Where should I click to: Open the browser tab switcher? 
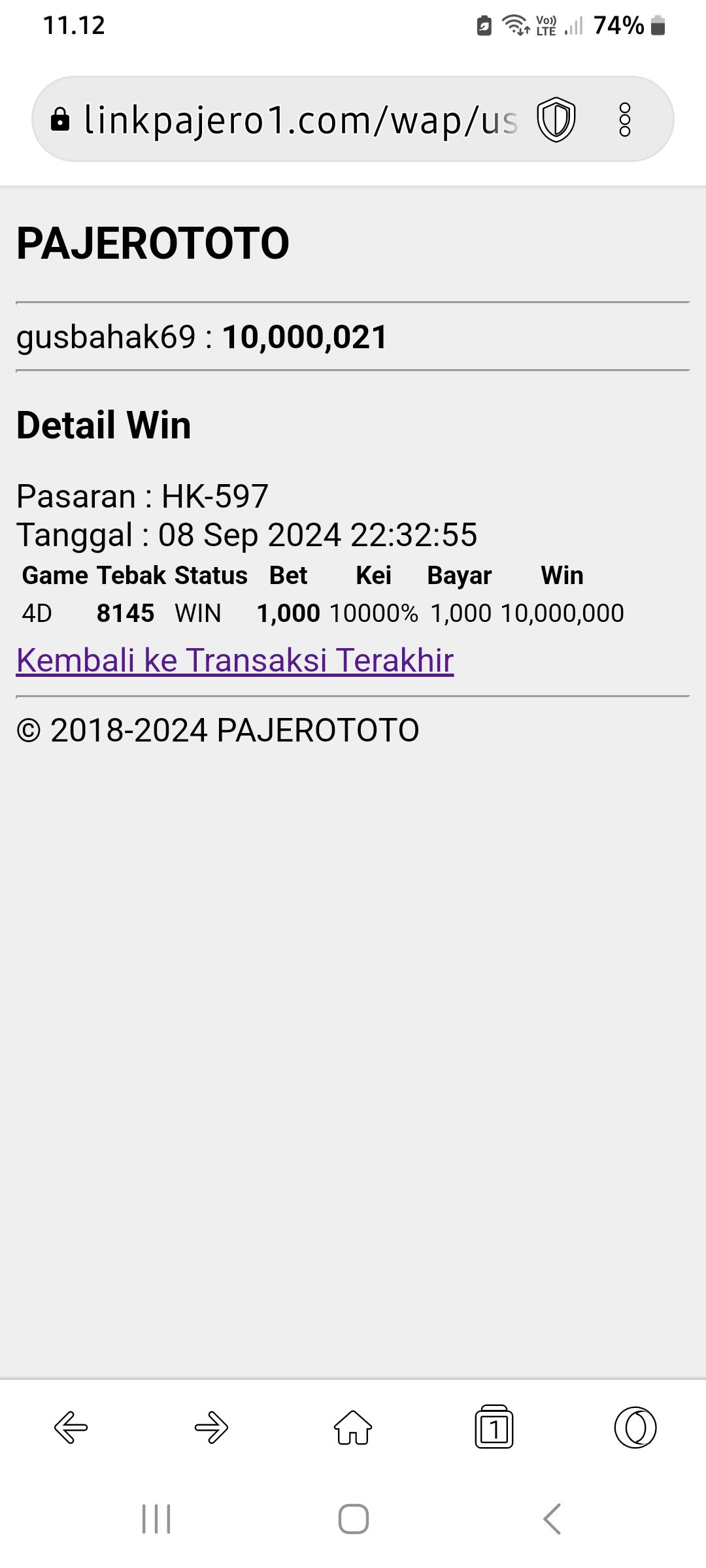coord(494,1427)
